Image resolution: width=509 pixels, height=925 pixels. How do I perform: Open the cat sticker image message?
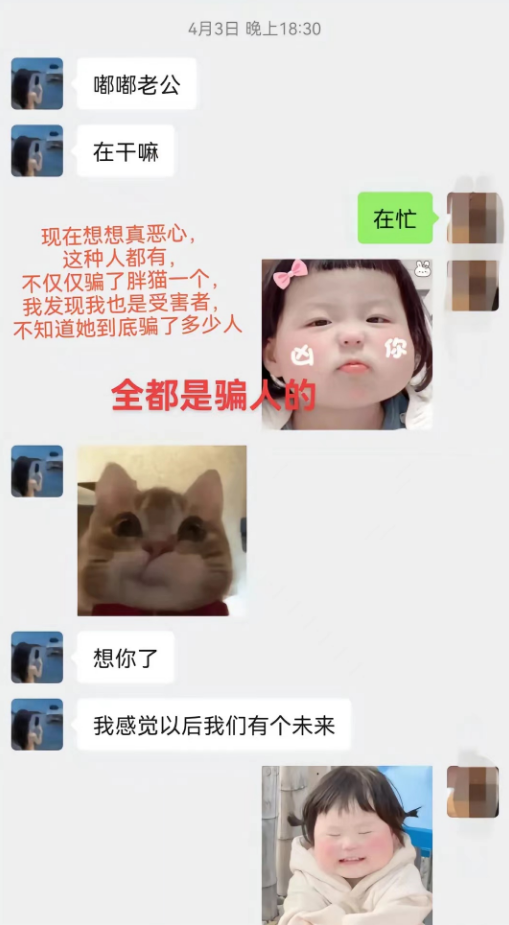162,530
